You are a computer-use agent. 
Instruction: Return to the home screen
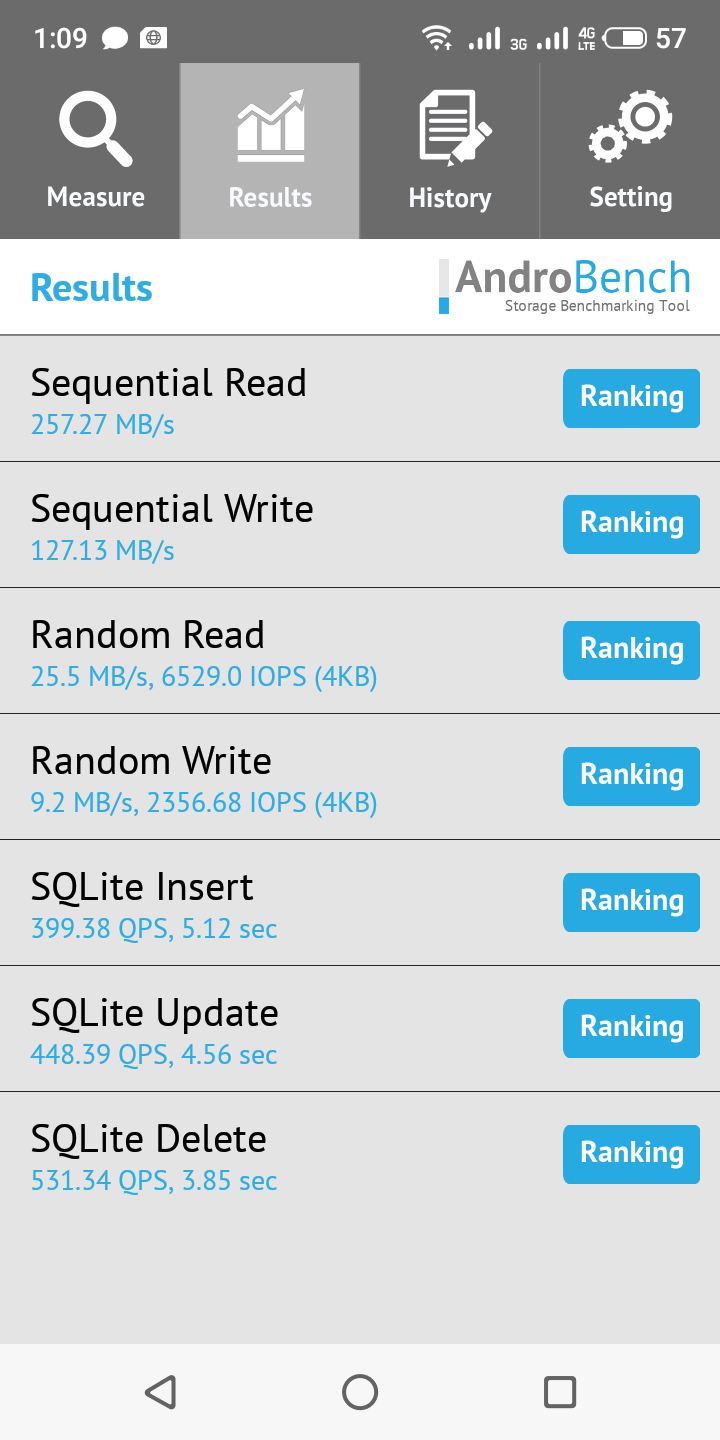coord(360,1392)
